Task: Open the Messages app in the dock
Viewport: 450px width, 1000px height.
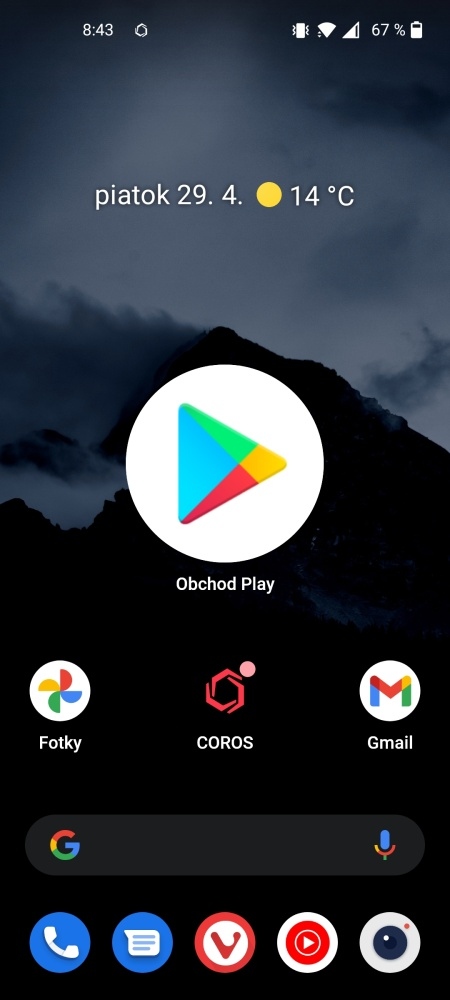Action: pyautogui.click(x=142, y=943)
